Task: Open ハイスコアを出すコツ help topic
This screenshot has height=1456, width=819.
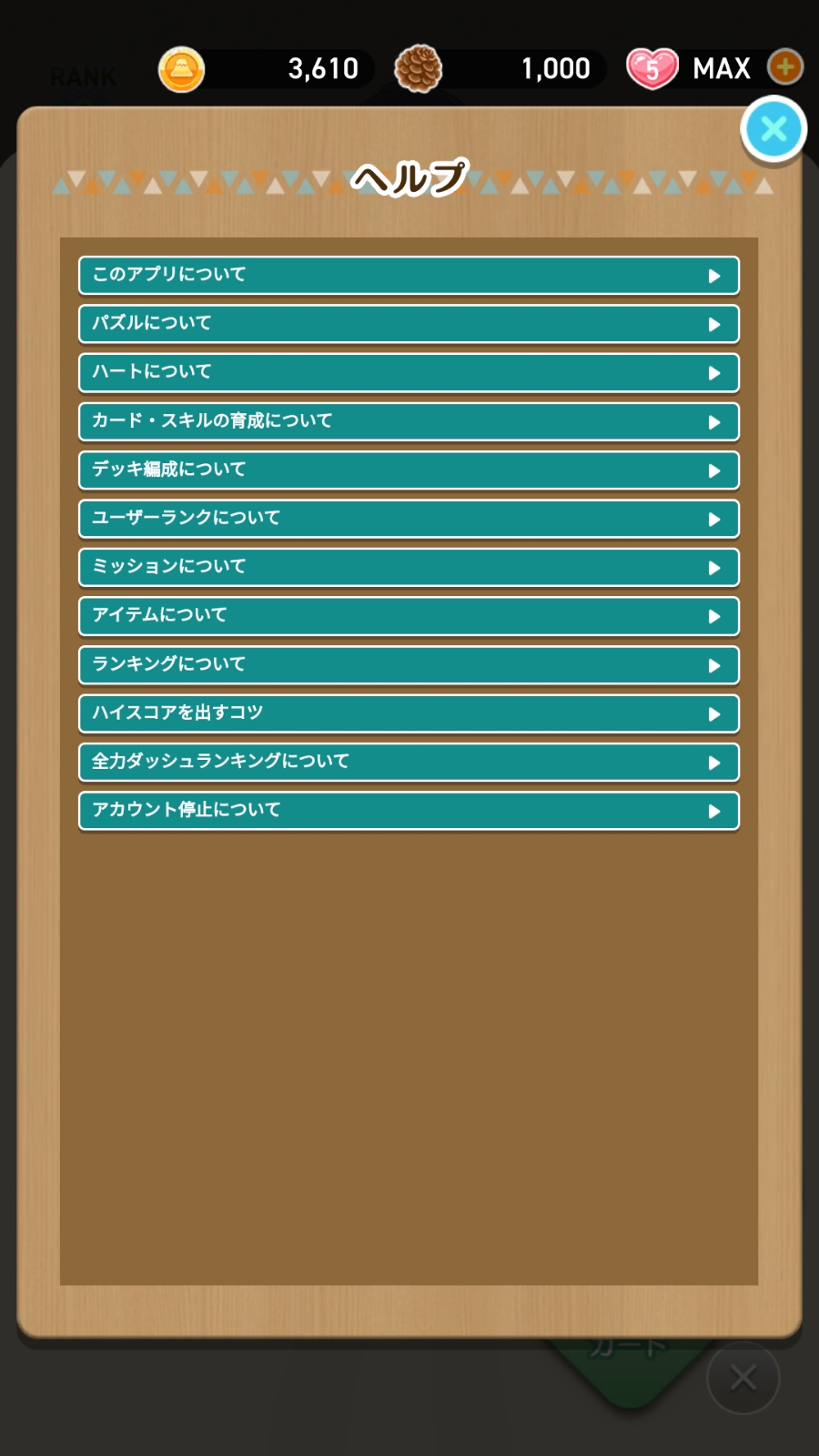Action: point(409,713)
